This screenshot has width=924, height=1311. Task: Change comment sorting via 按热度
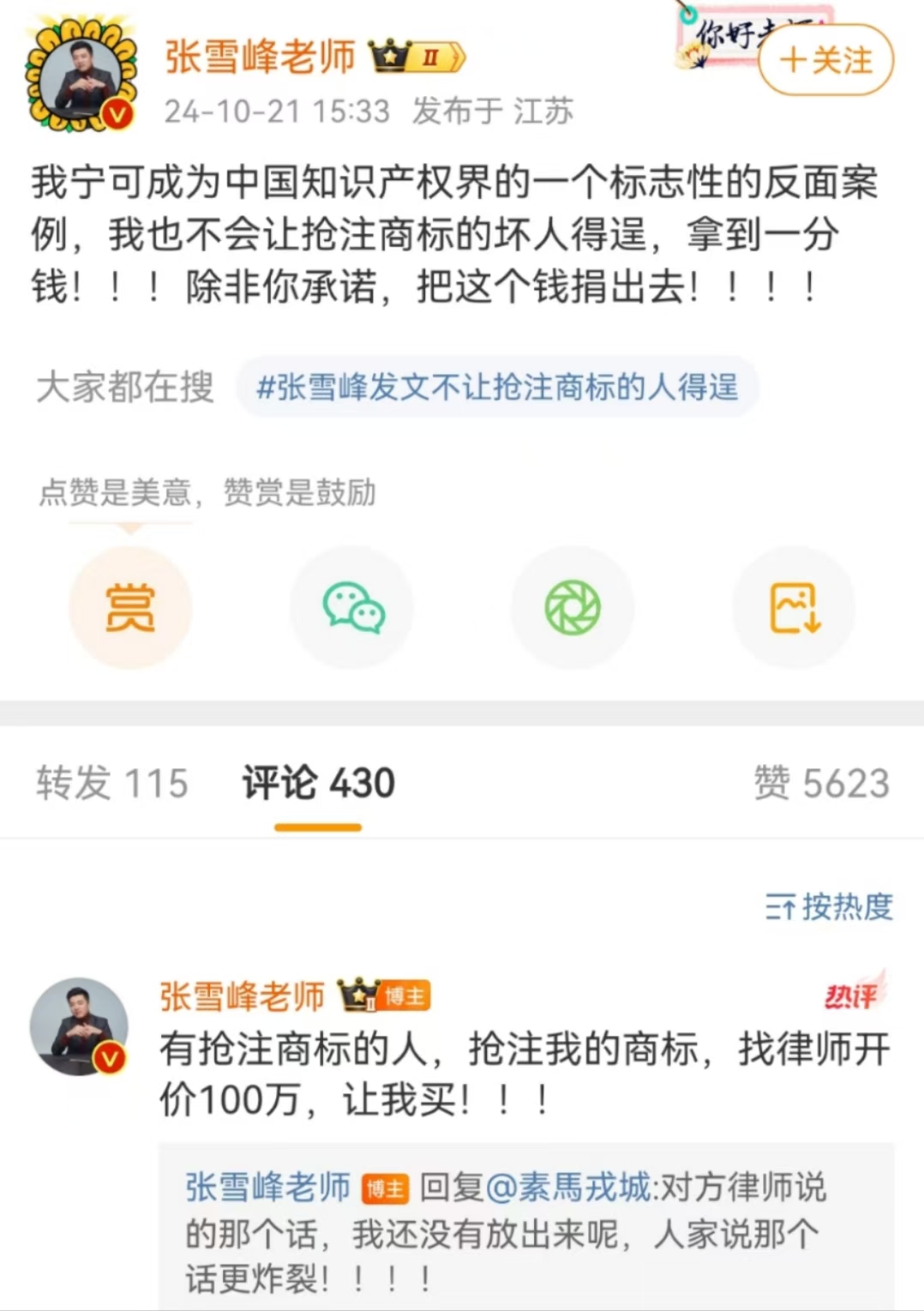pos(829,907)
